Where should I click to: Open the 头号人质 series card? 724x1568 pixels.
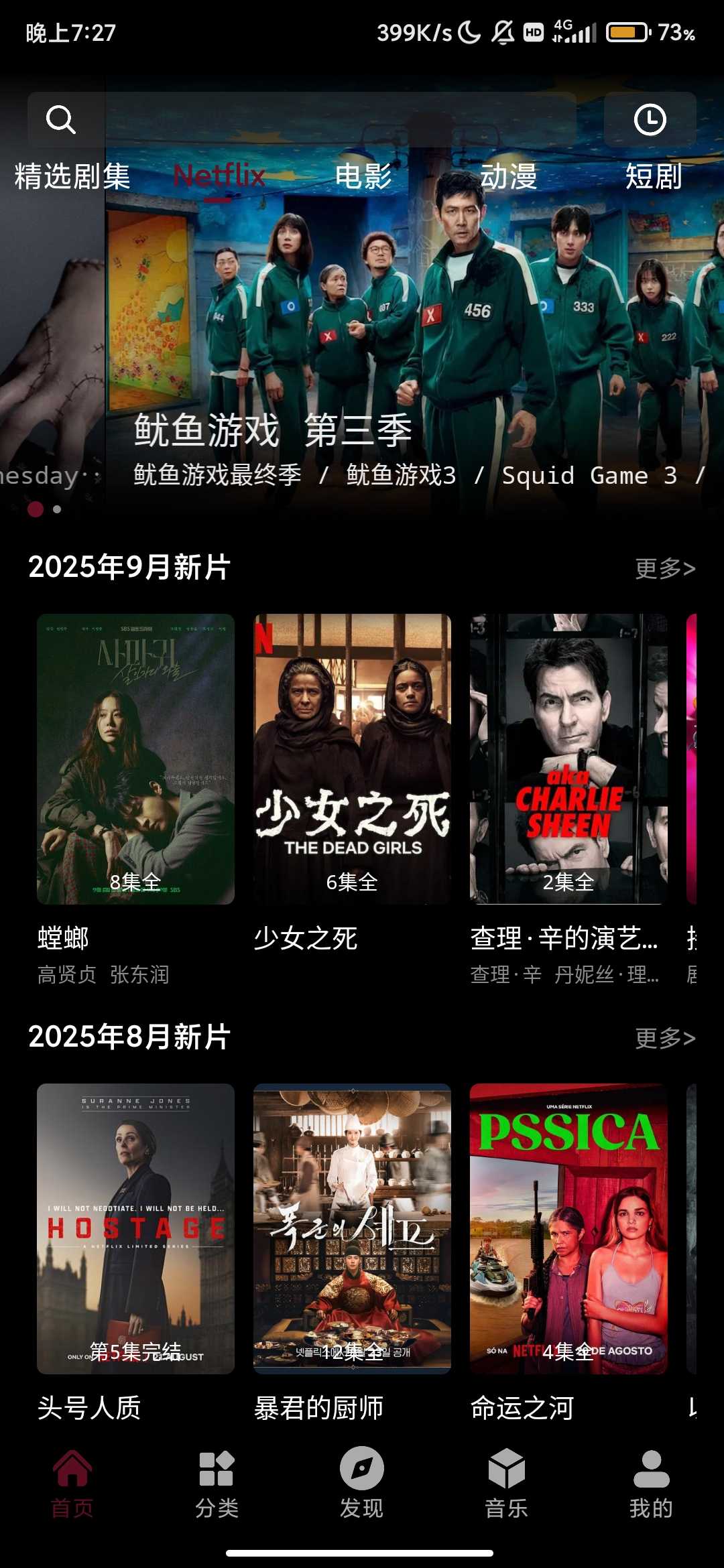pyautogui.click(x=135, y=1228)
